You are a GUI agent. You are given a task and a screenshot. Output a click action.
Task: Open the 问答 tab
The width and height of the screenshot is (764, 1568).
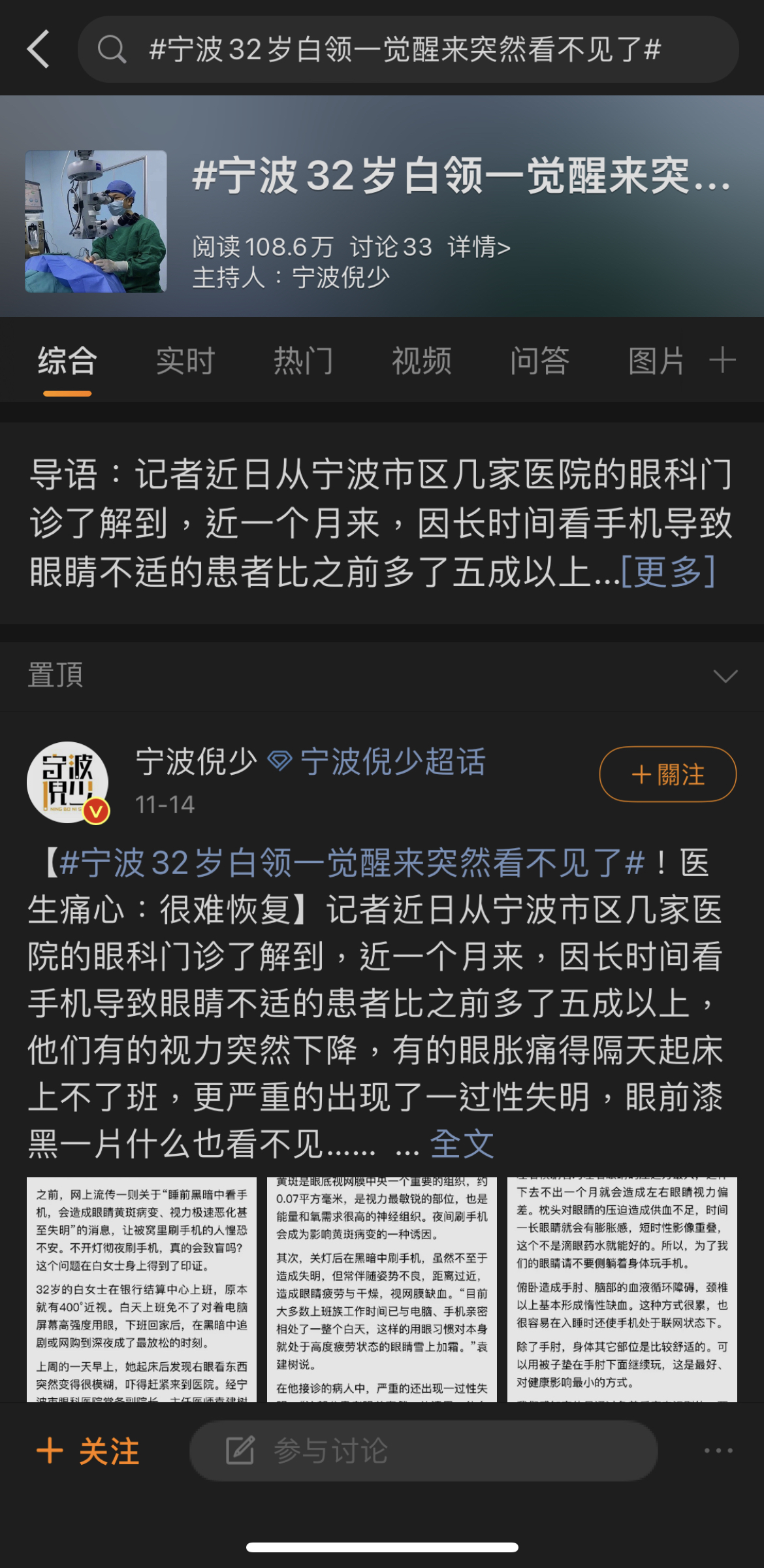539,361
